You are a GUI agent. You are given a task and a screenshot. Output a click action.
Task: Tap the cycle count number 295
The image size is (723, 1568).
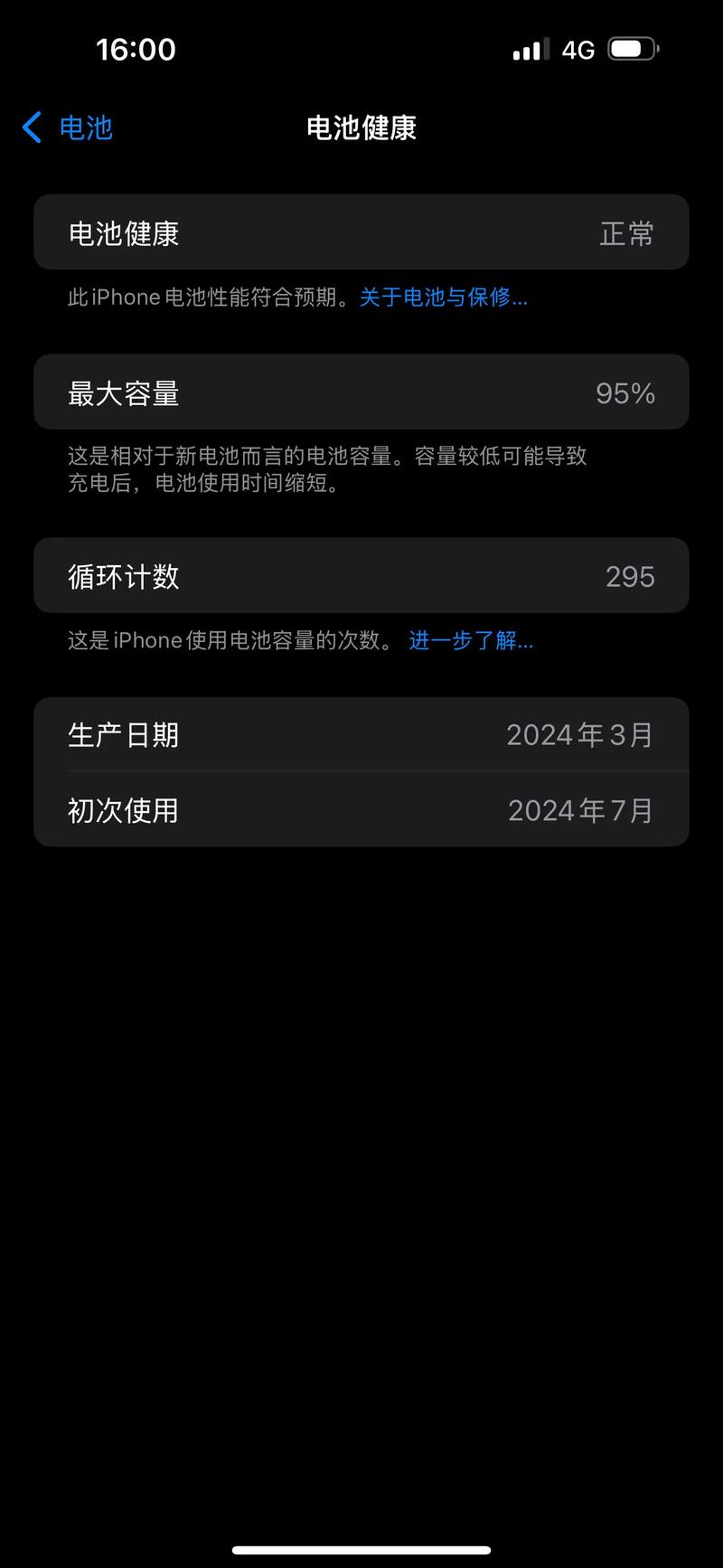[x=630, y=576]
